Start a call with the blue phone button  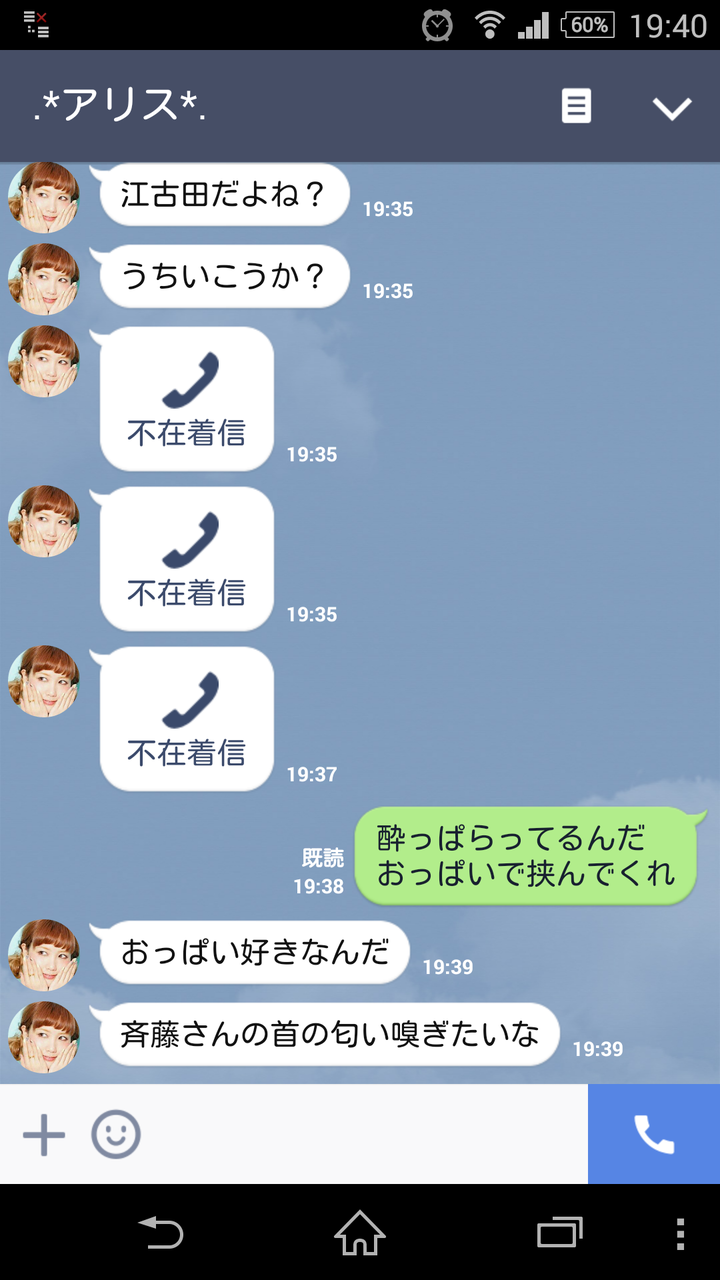click(654, 1134)
